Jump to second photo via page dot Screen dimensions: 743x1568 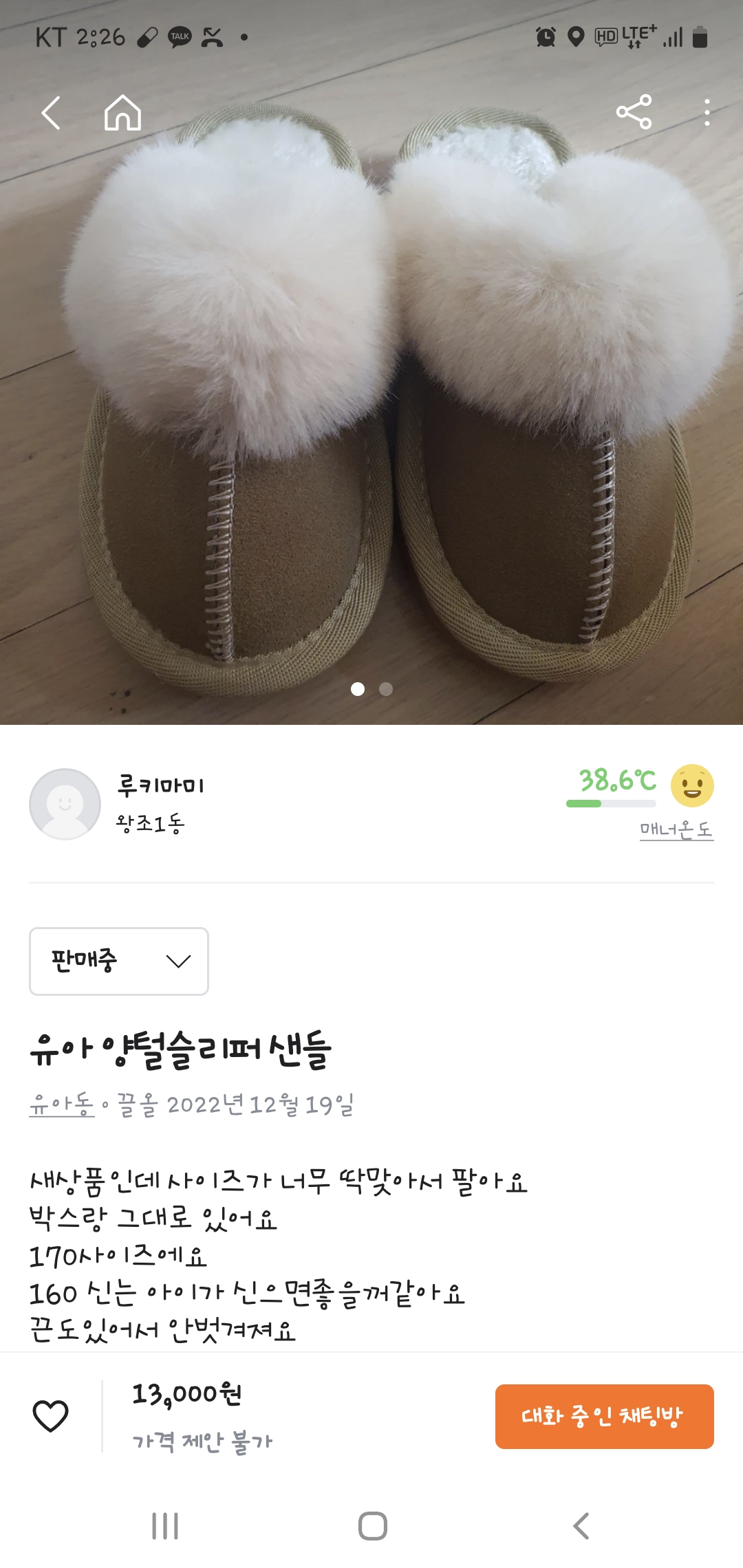[x=386, y=689]
